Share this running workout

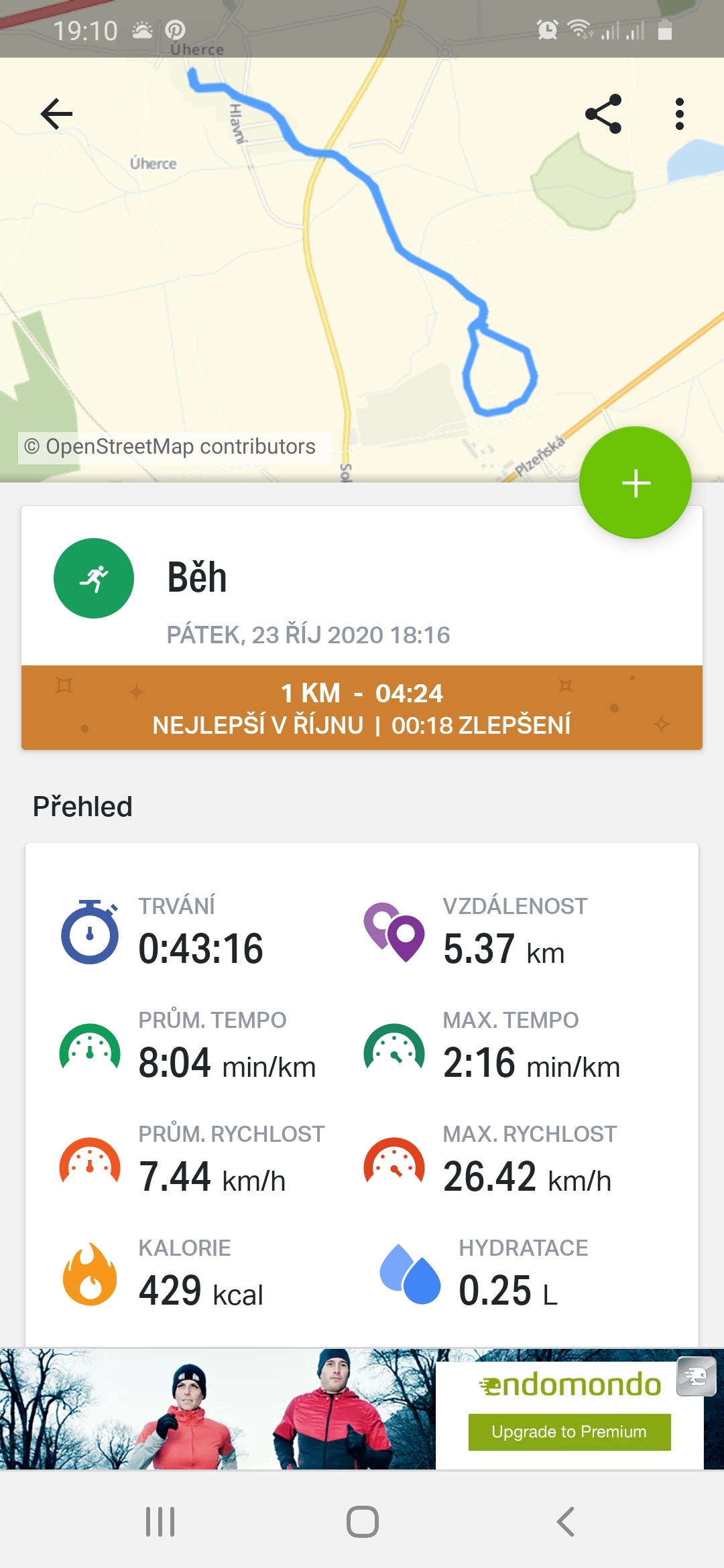point(603,114)
